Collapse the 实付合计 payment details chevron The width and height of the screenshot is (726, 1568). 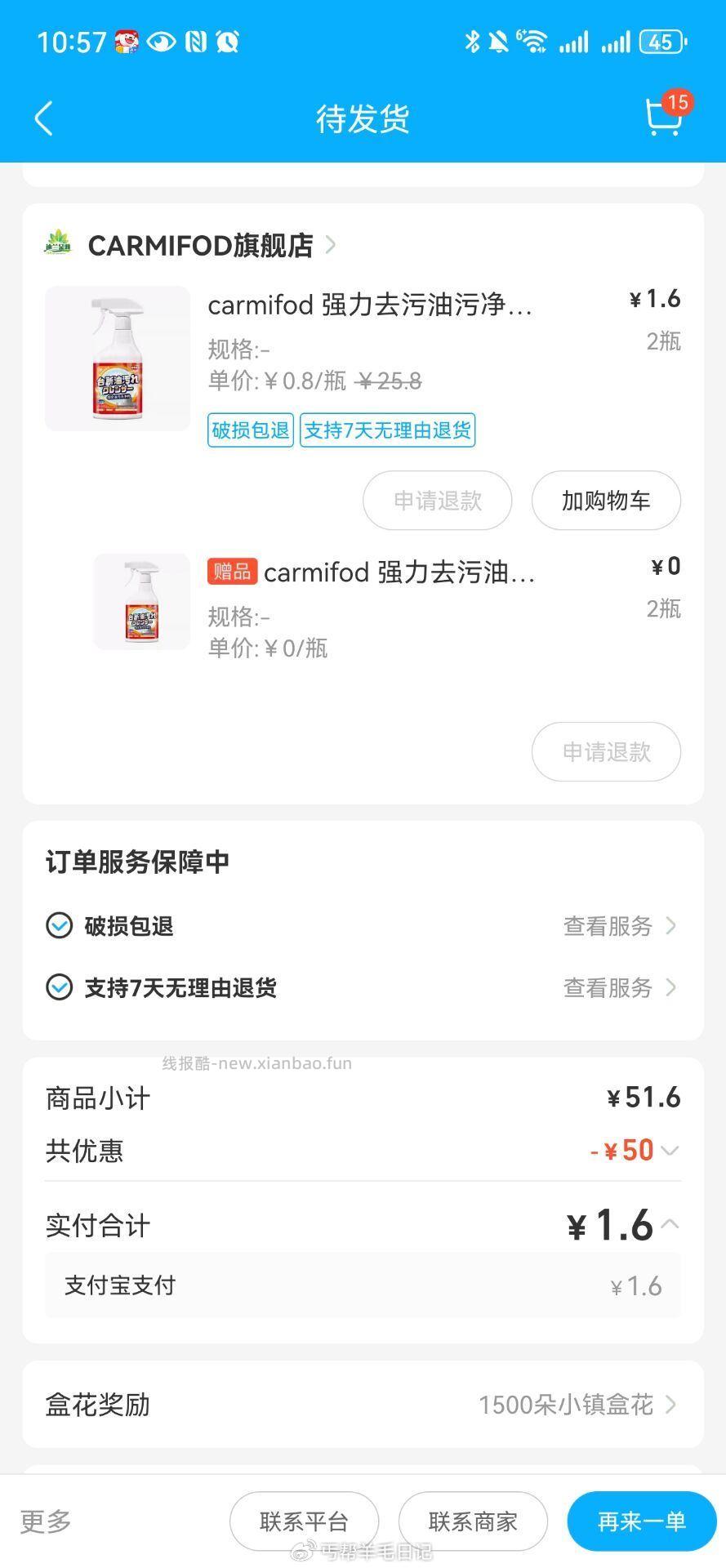[670, 1224]
